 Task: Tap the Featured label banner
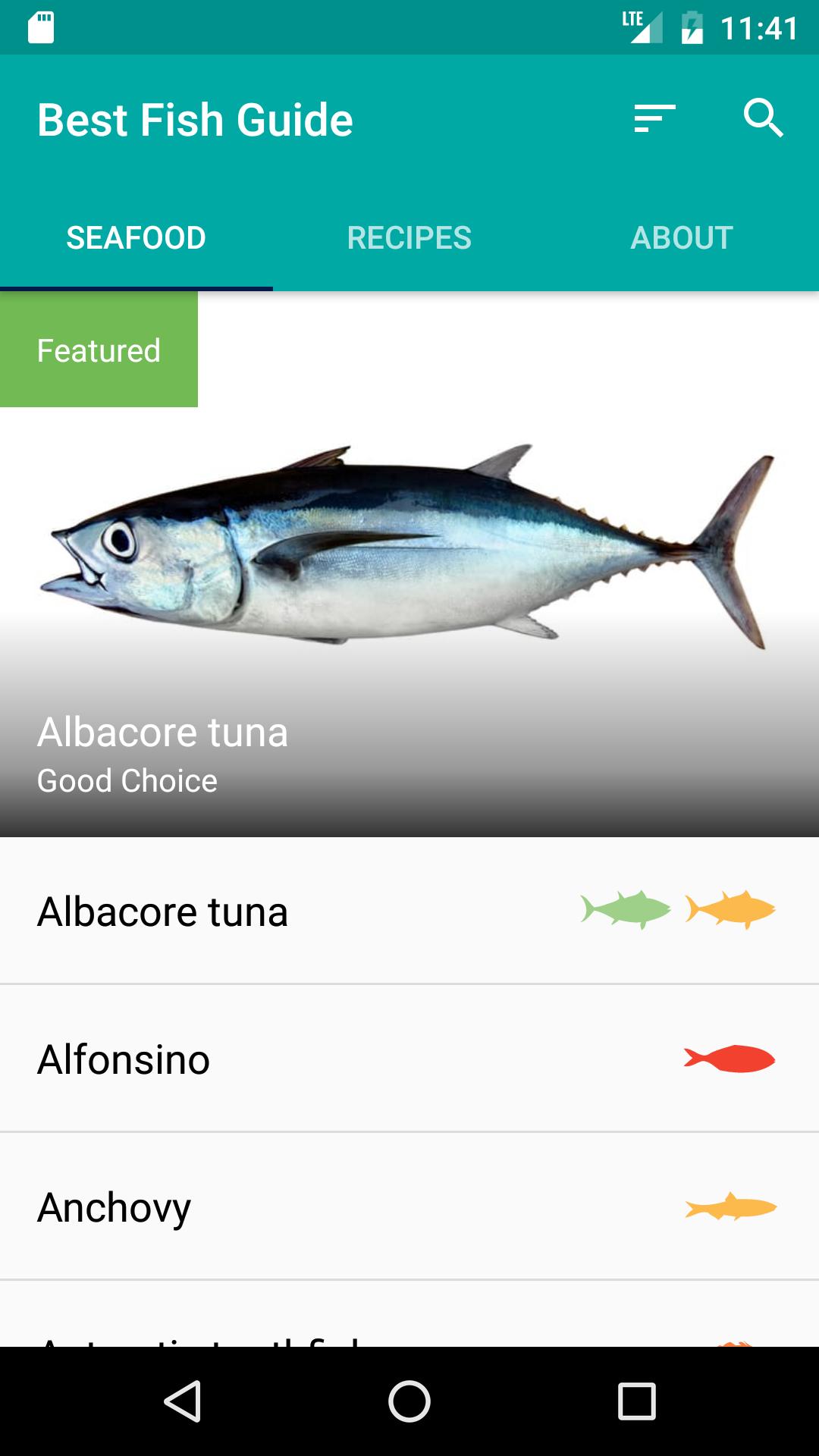pos(99,350)
